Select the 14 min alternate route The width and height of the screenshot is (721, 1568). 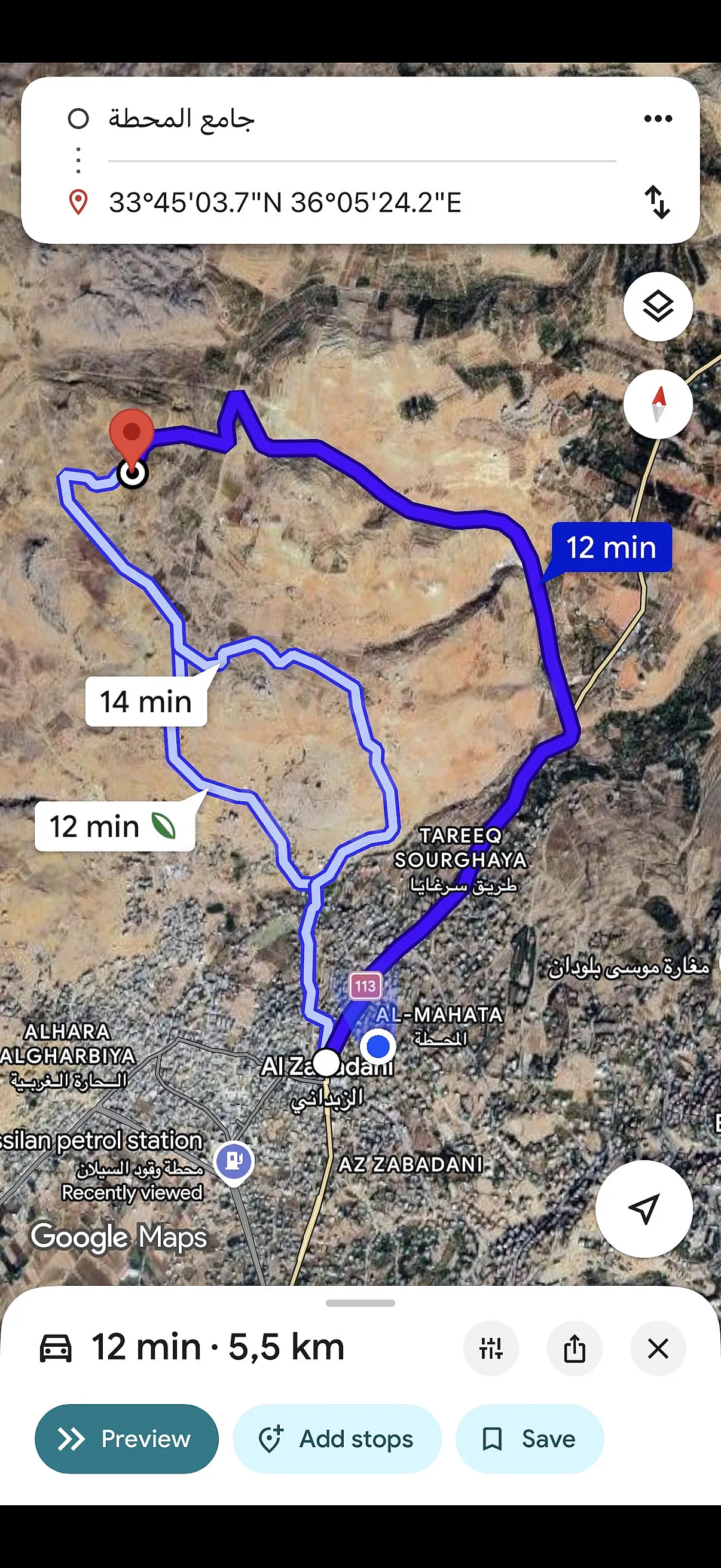coord(146,701)
